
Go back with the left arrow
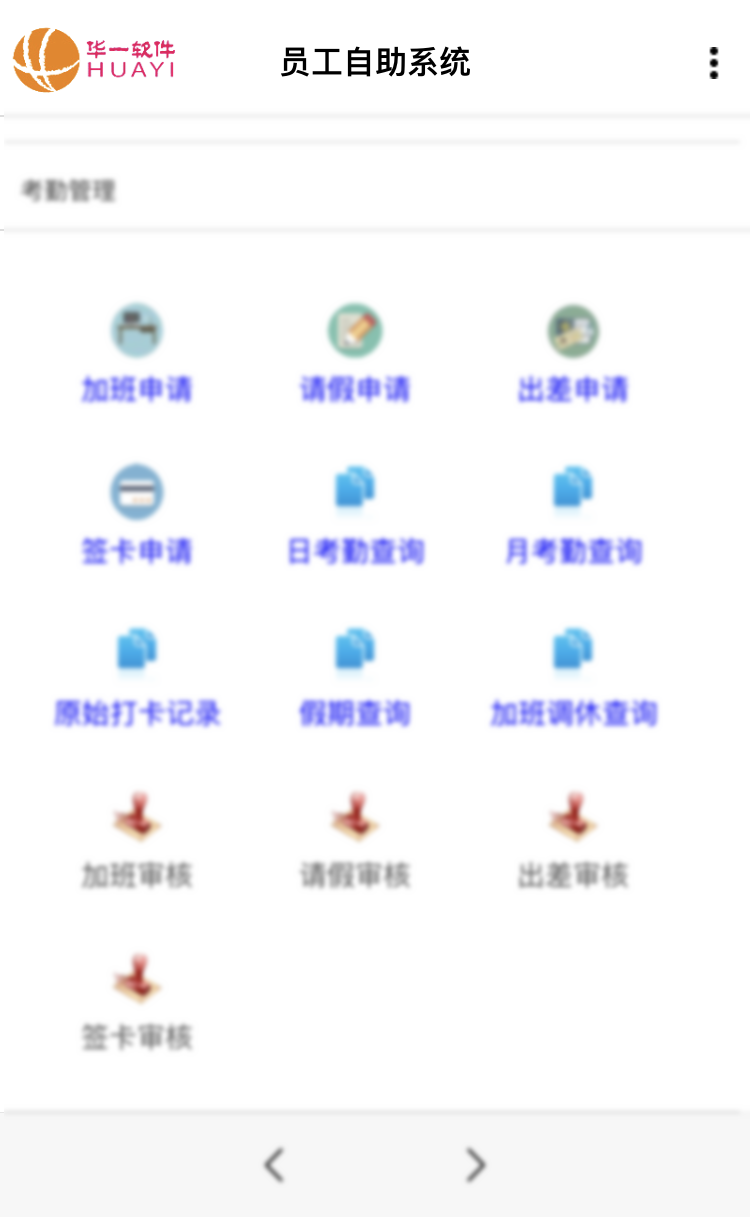[274, 1164]
